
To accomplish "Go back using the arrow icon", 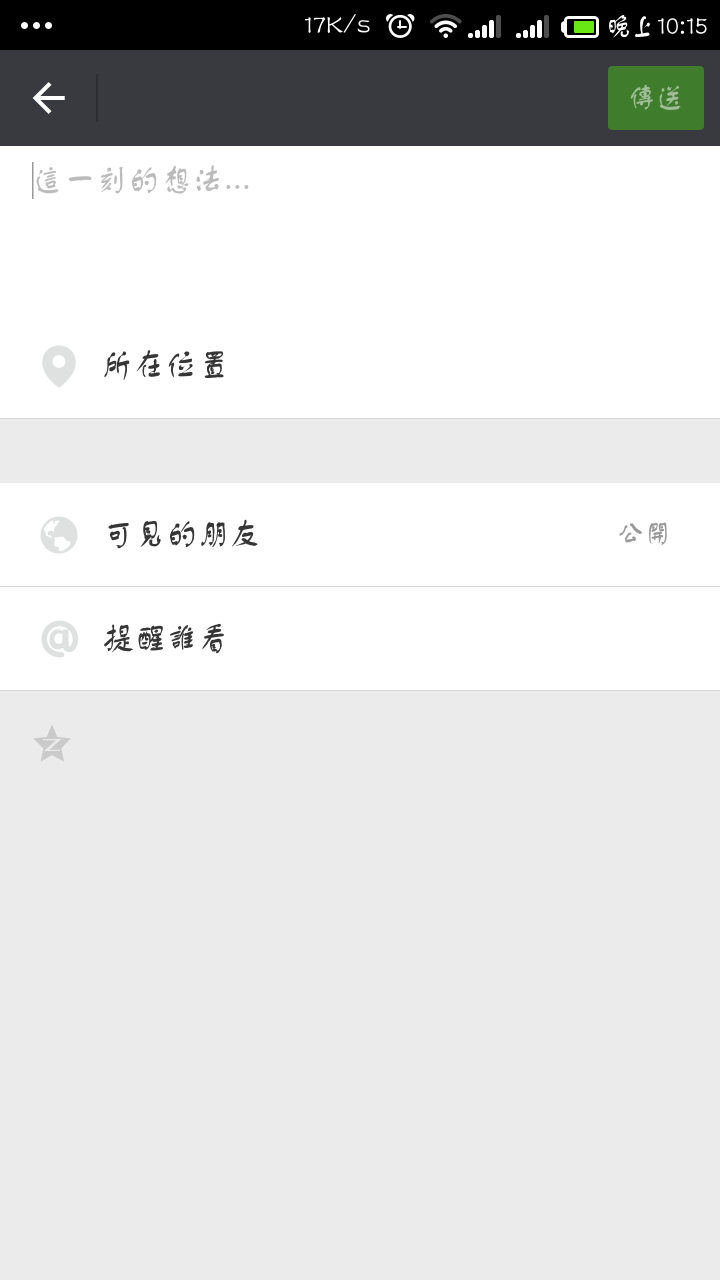I will (48, 98).
